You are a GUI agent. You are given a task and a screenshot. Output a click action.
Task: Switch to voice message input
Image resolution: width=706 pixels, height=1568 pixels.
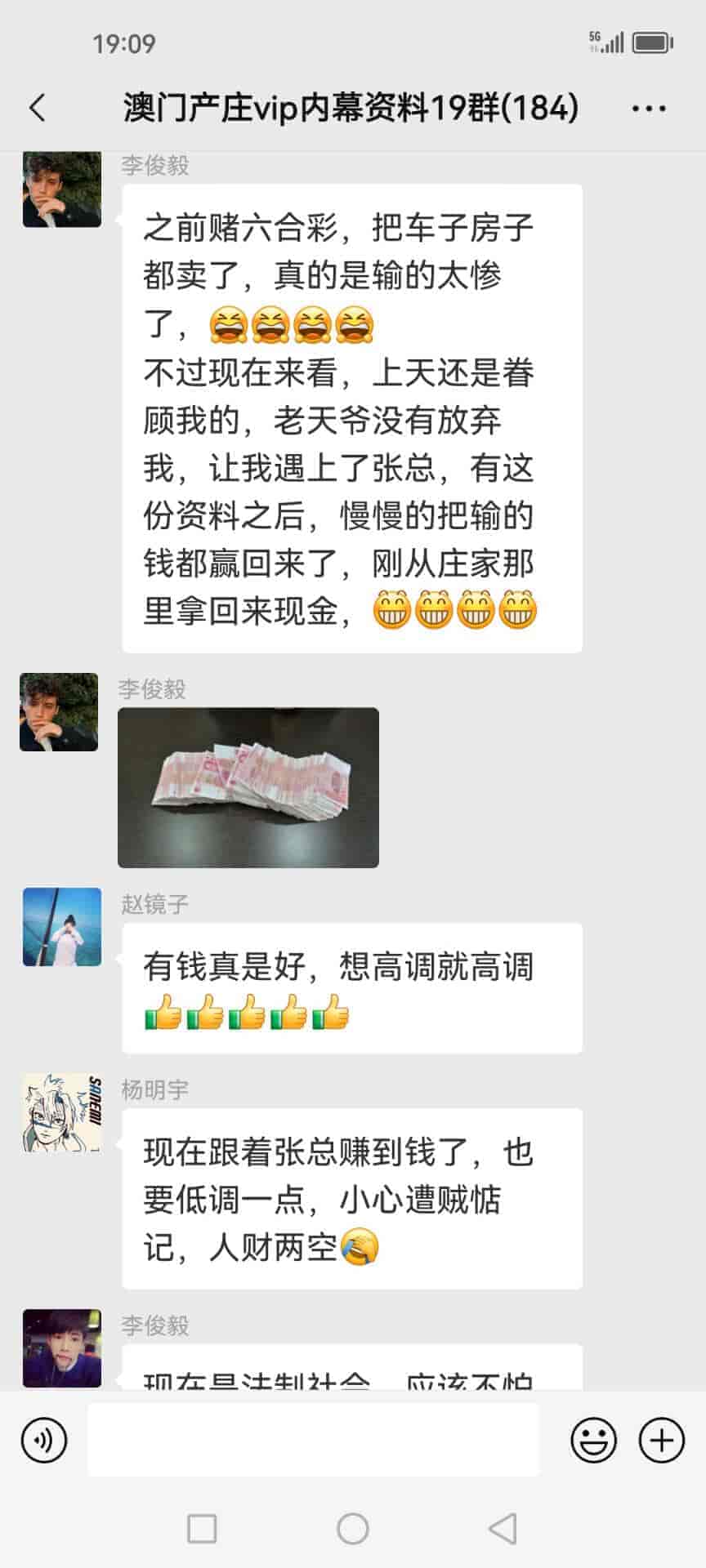click(44, 1440)
